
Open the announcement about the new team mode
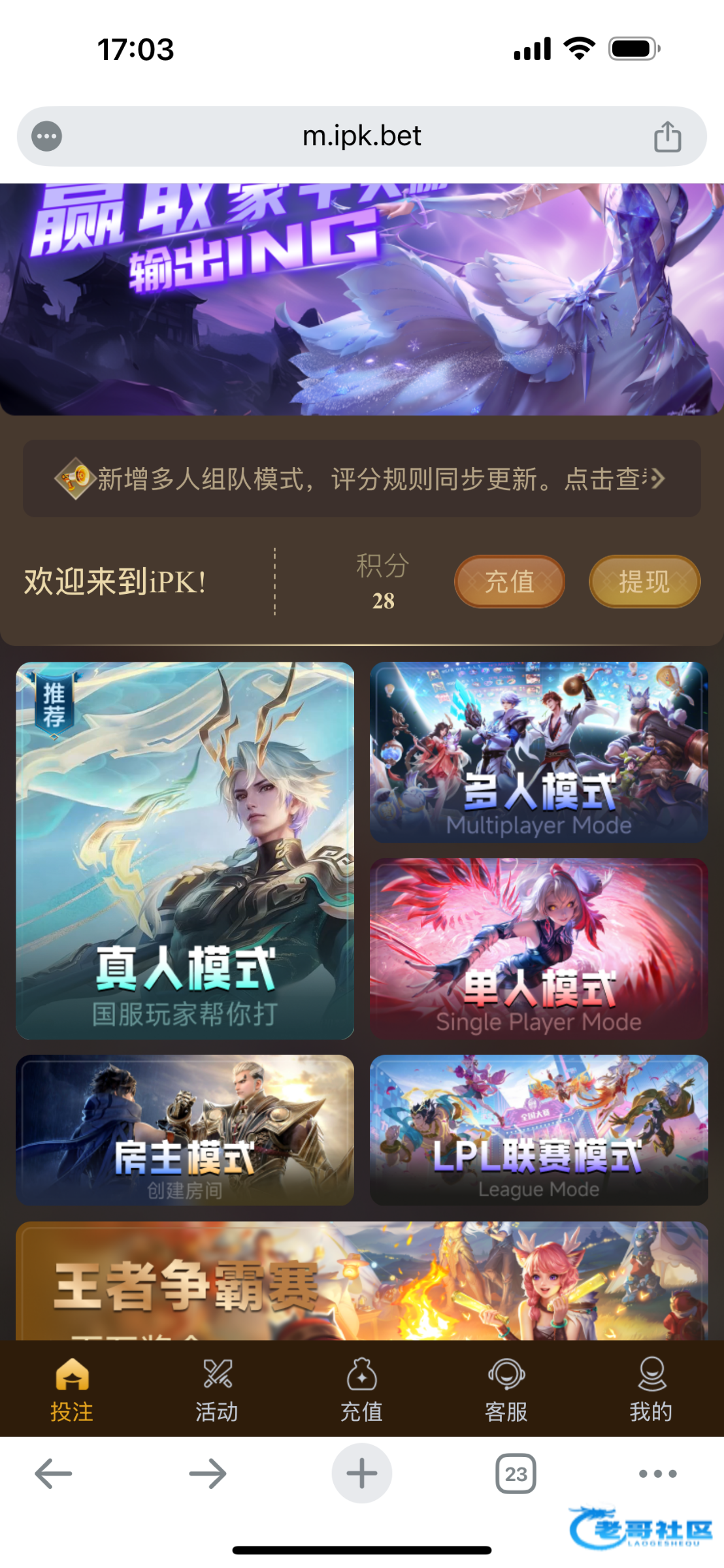click(361, 479)
